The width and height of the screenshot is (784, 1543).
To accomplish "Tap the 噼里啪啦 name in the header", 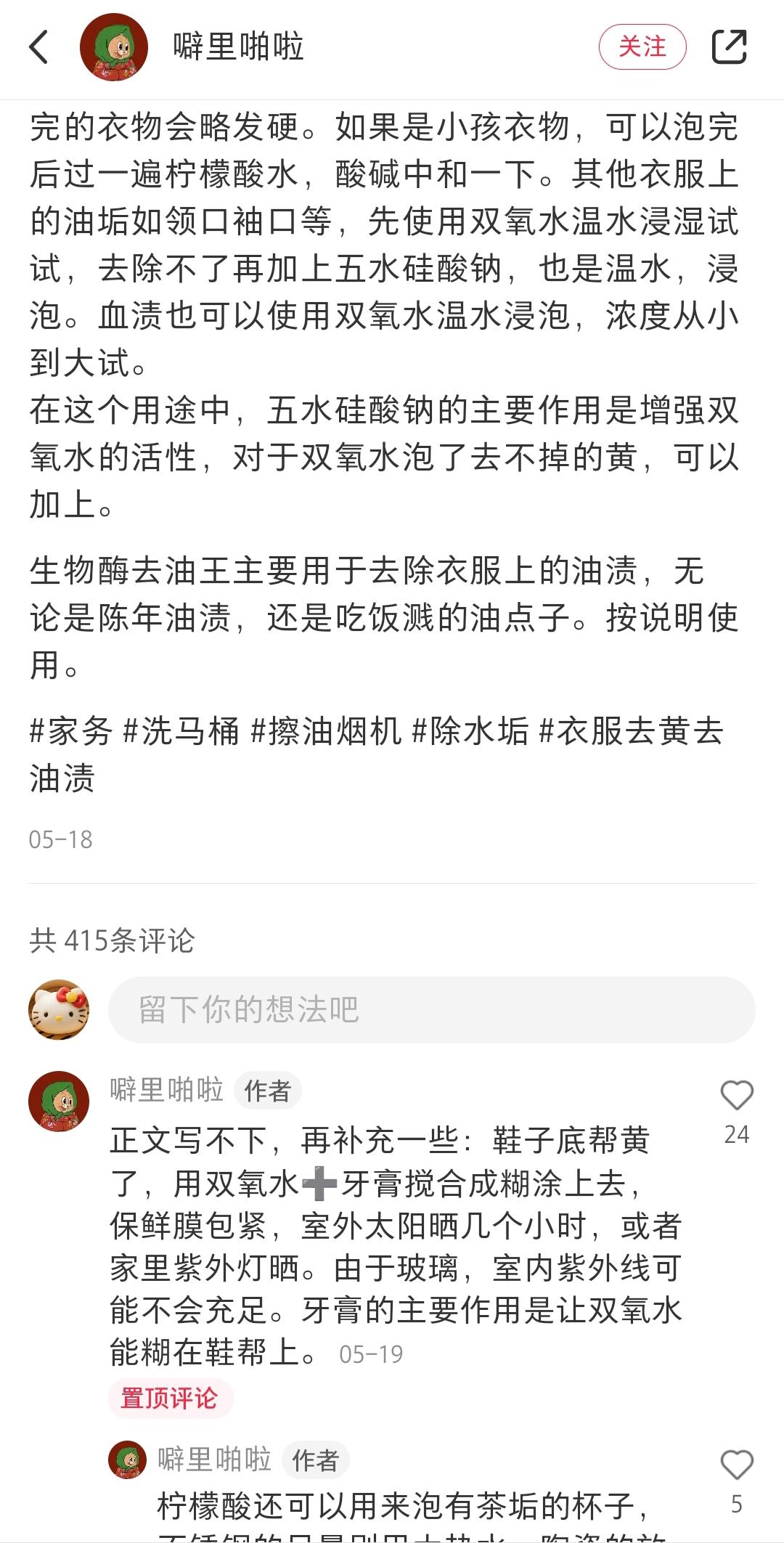I will (238, 47).
